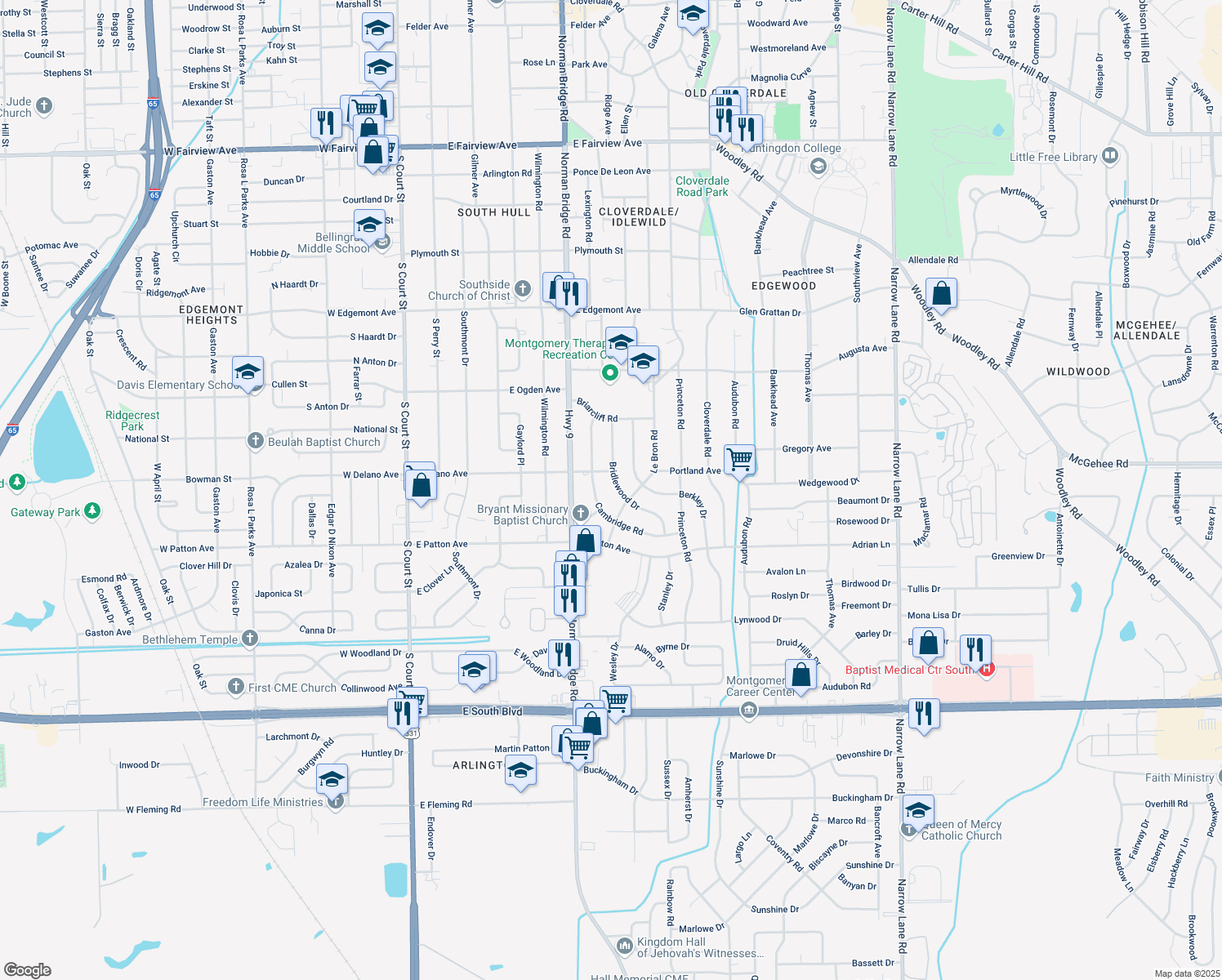Open the shopping bag marker on W Delano Ave

[x=421, y=486]
